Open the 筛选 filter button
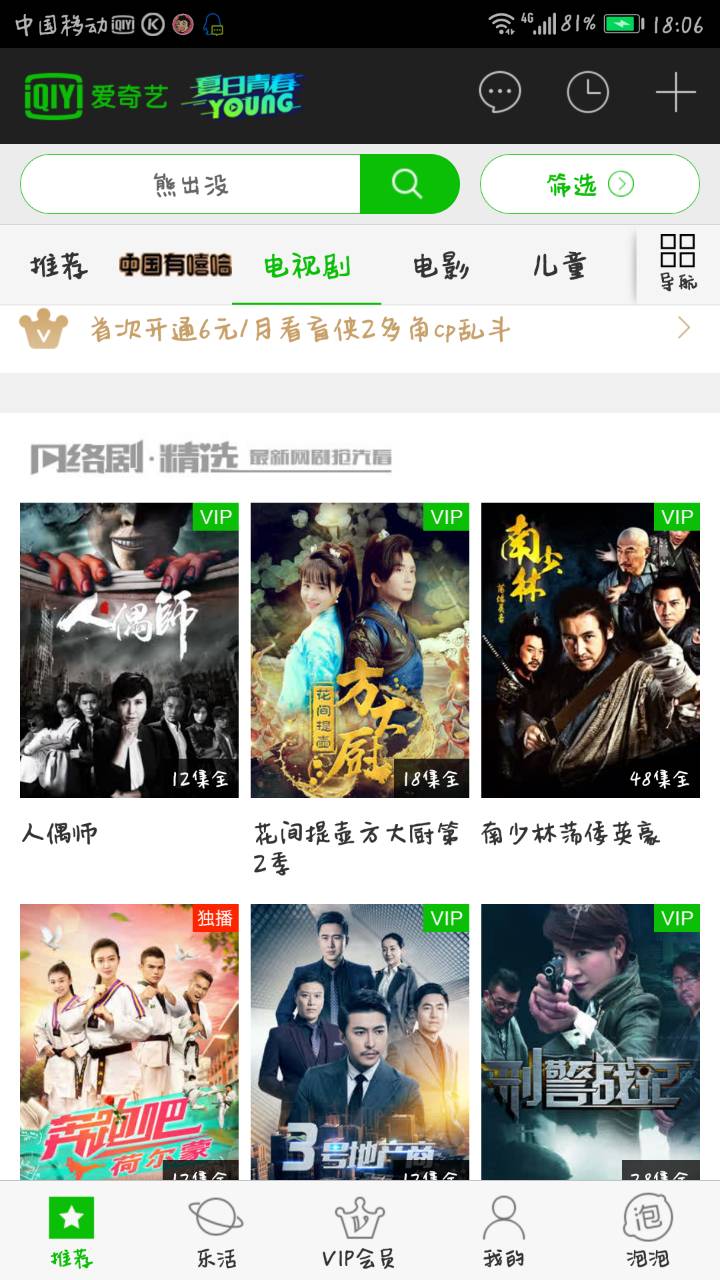 click(589, 184)
